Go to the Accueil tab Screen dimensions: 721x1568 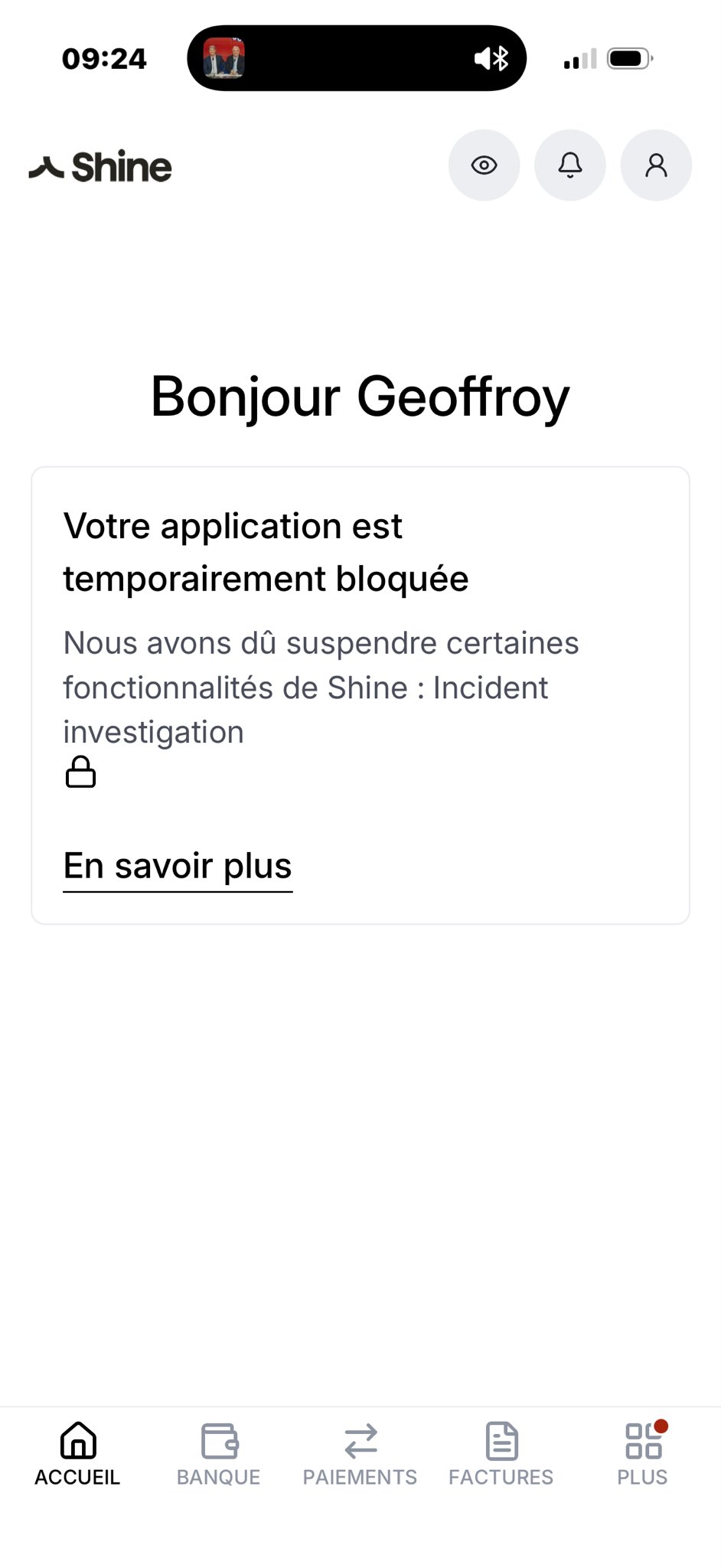(77, 1453)
